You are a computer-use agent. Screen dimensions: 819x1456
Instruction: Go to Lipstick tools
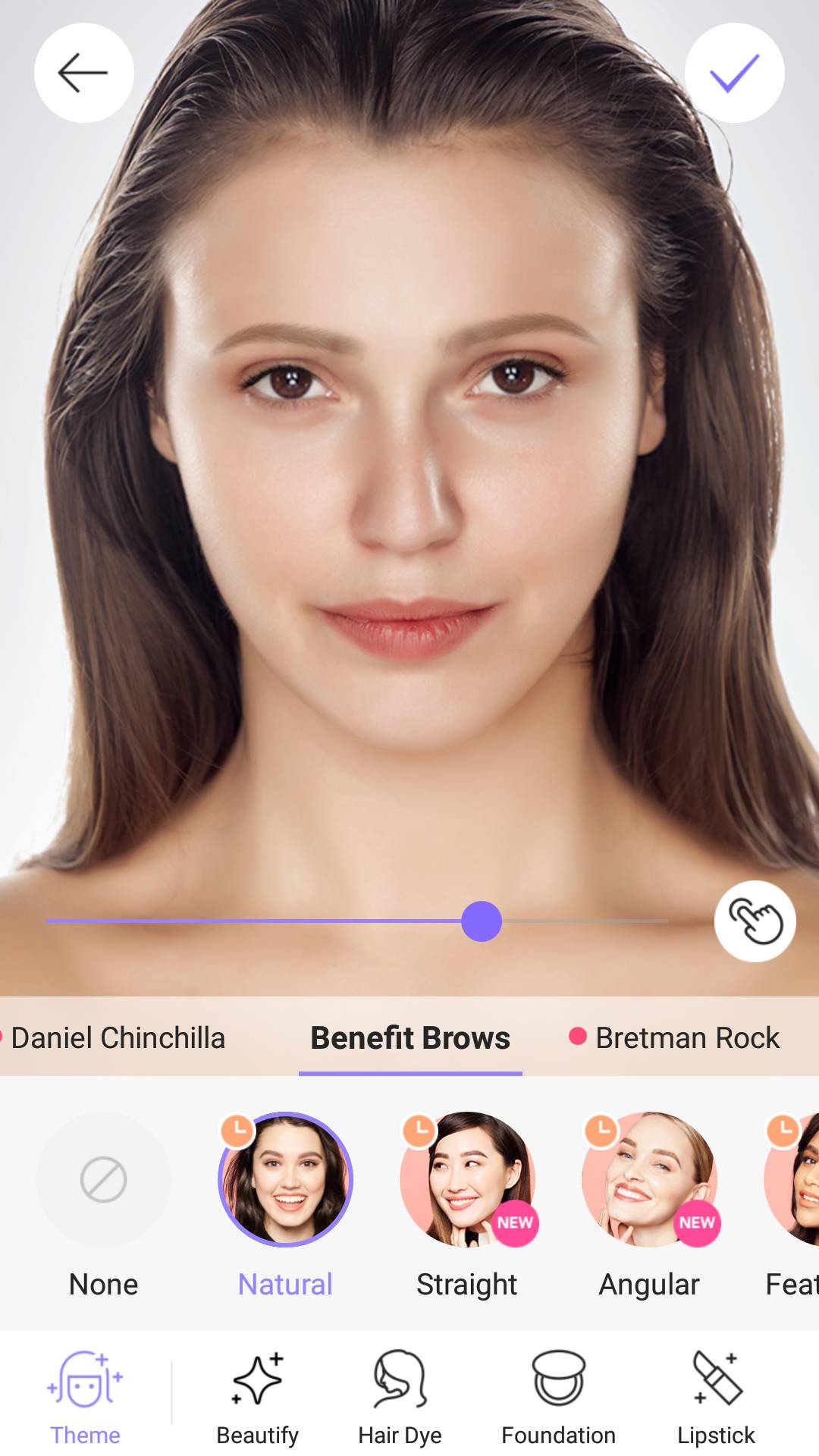716,1397
